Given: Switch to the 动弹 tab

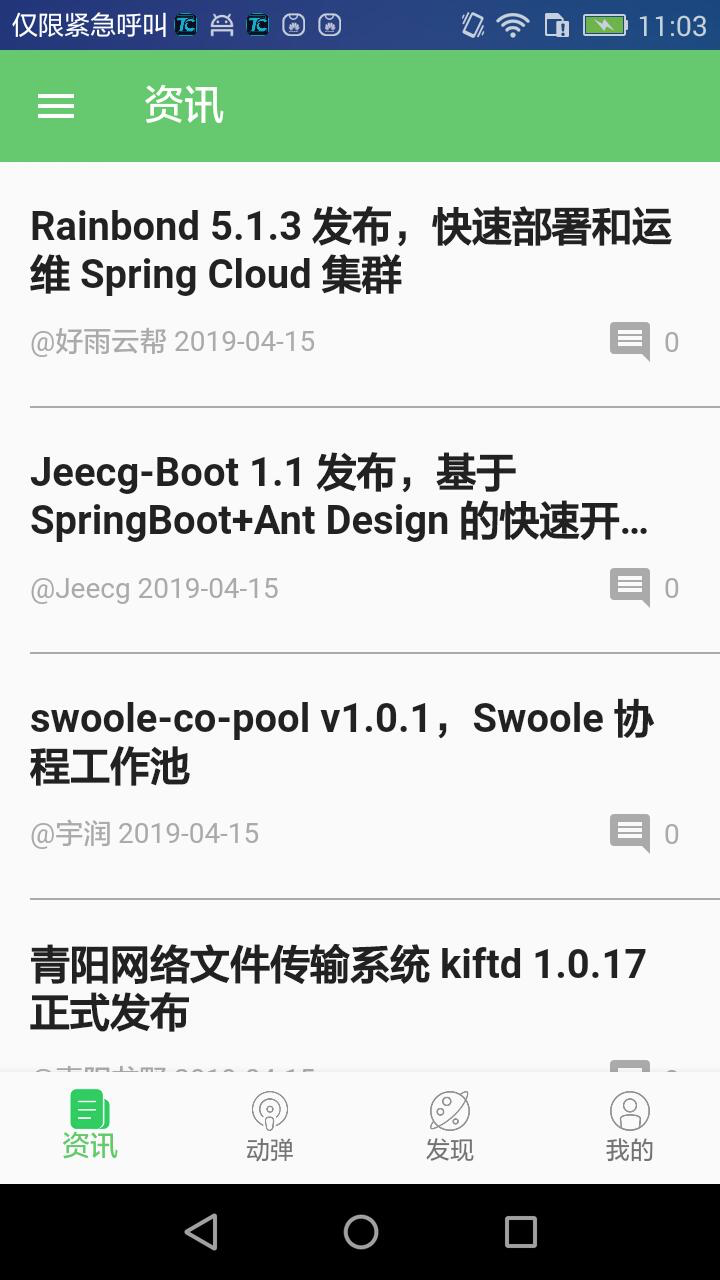Looking at the screenshot, I should point(270,1127).
